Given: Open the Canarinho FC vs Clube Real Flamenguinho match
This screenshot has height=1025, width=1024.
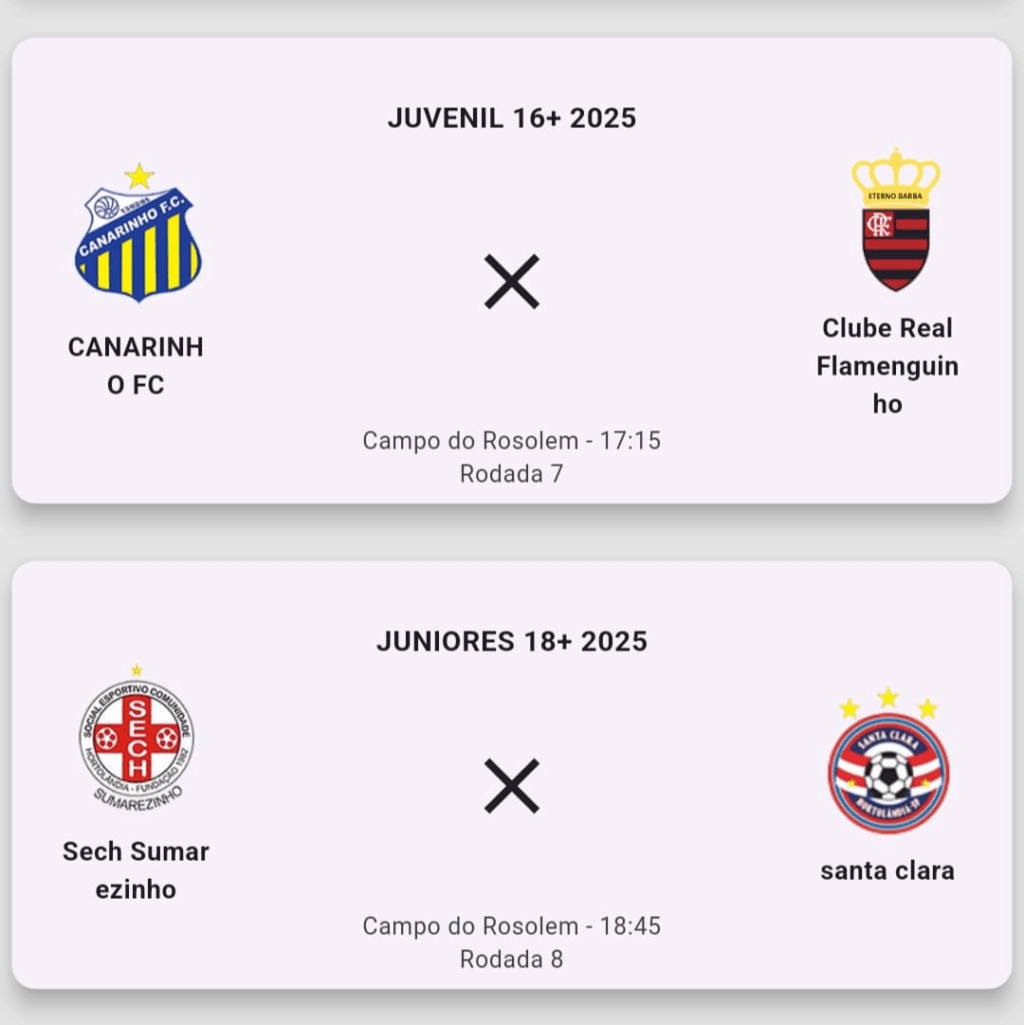Looking at the screenshot, I should (x=511, y=281).
